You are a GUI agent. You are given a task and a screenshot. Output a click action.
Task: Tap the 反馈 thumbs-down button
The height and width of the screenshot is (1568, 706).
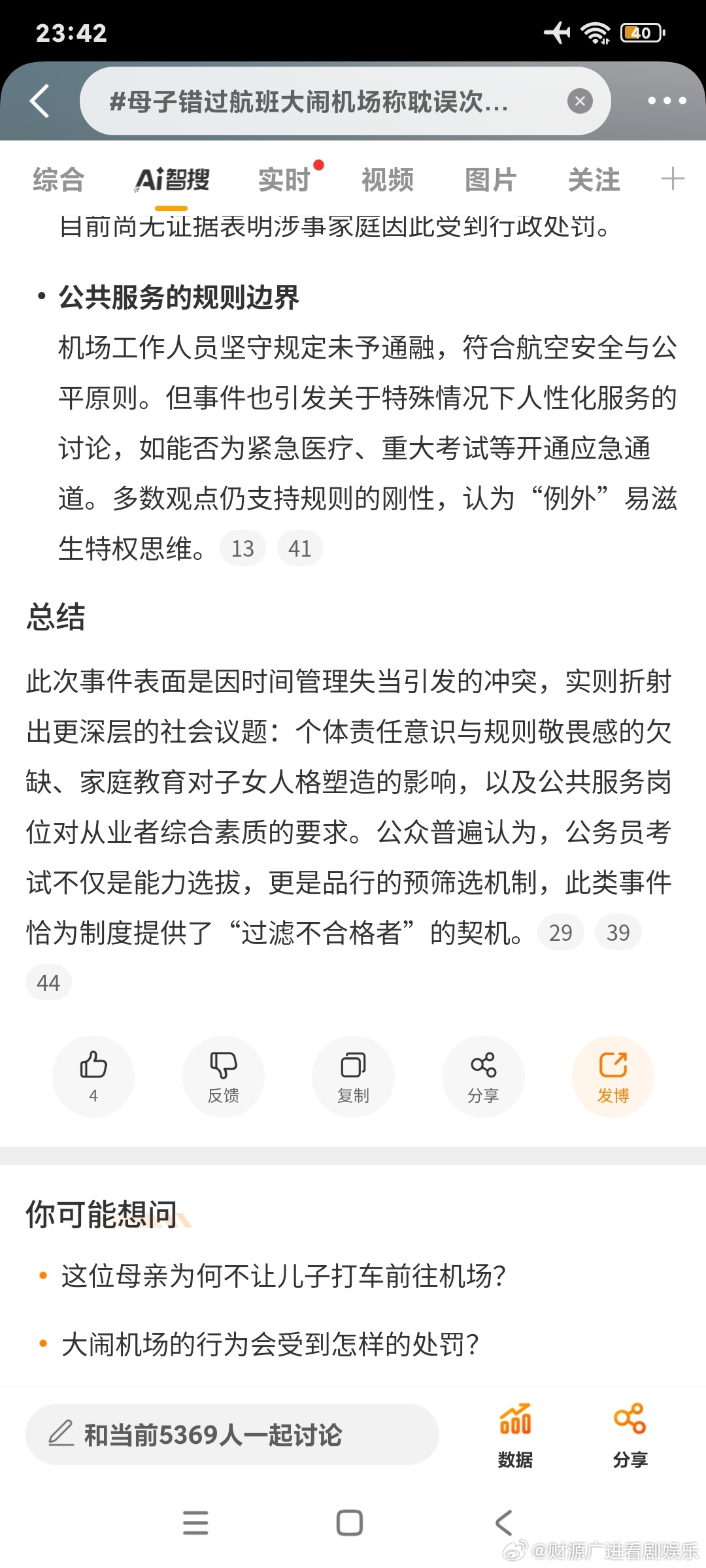pos(224,1076)
